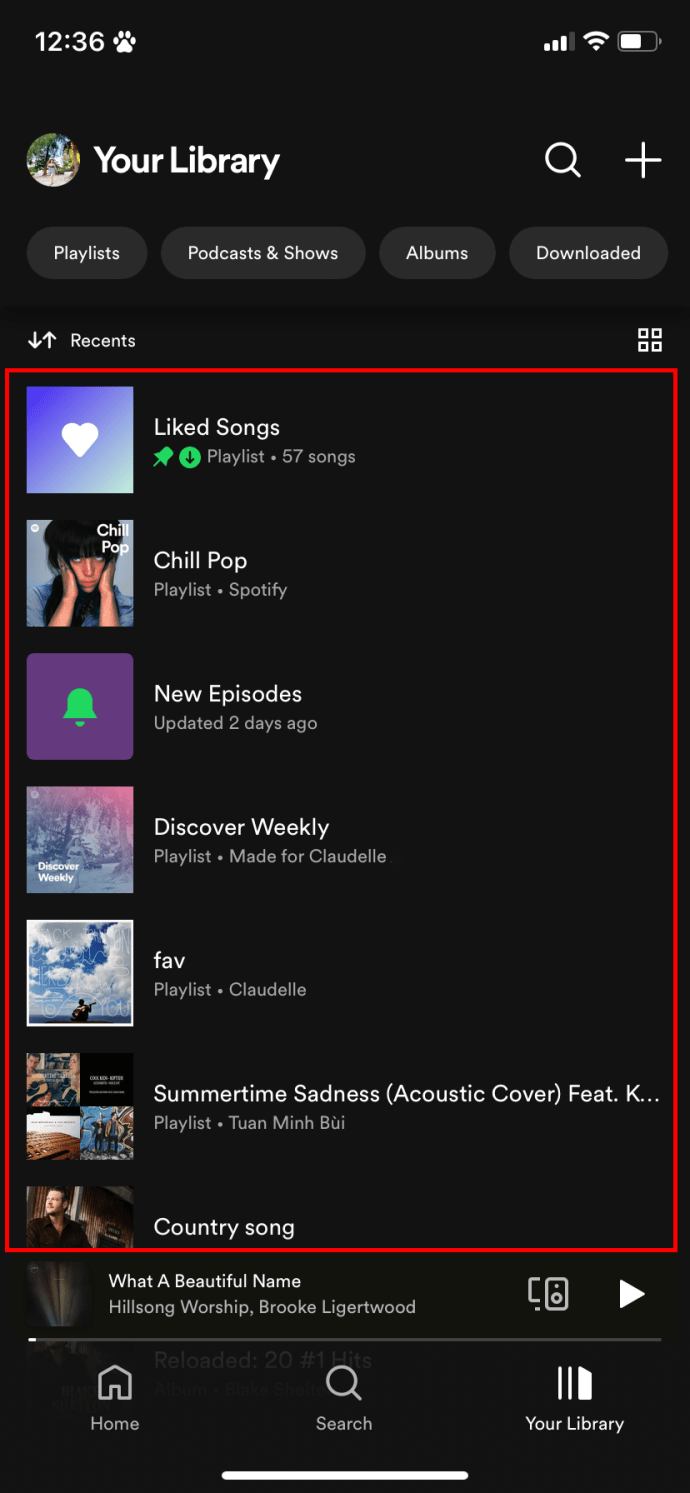The image size is (690, 1493).
Task: Filter library by Playlists
Action: pos(87,253)
